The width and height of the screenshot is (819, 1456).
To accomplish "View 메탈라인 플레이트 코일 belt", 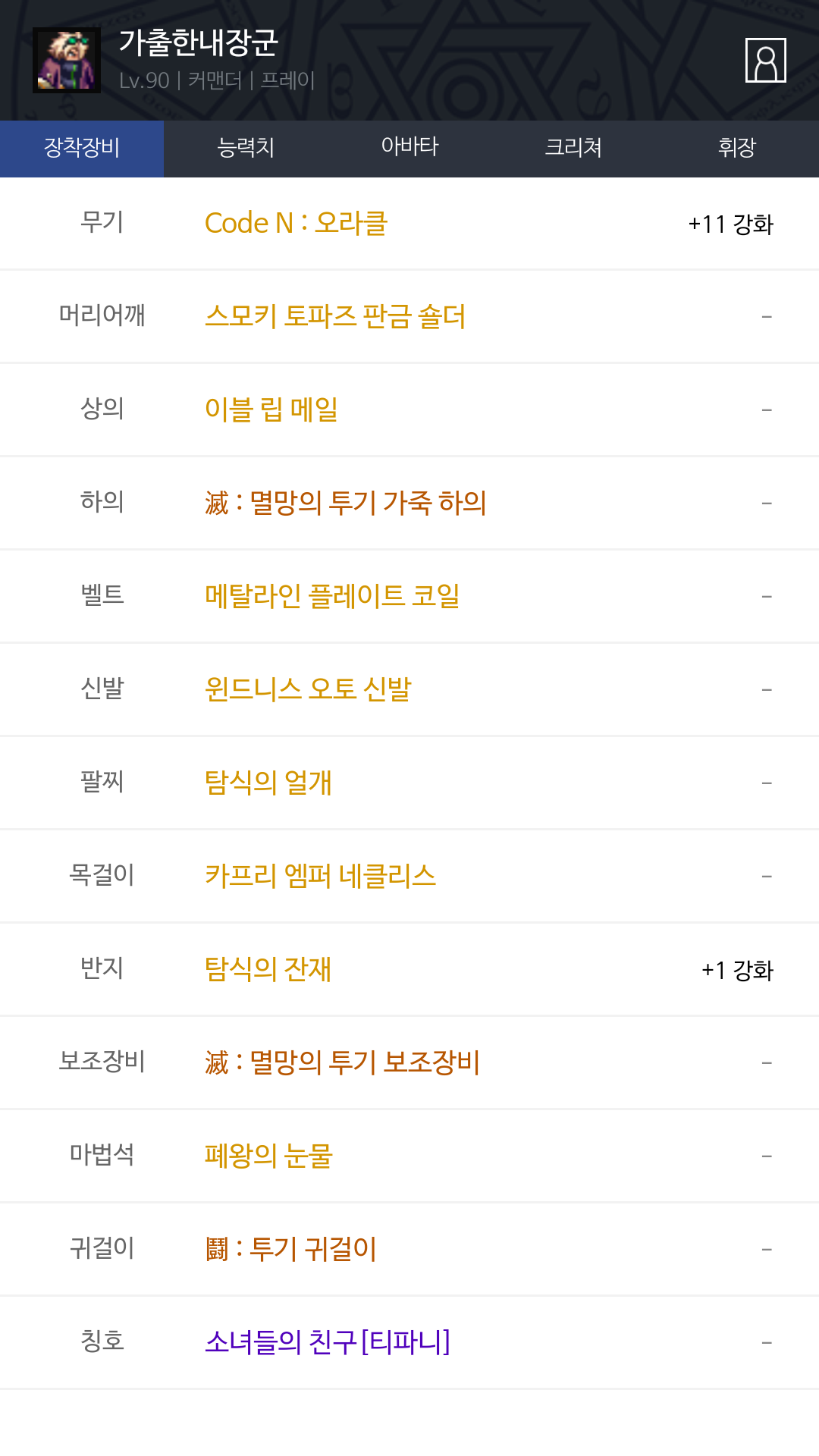I will [332, 596].
